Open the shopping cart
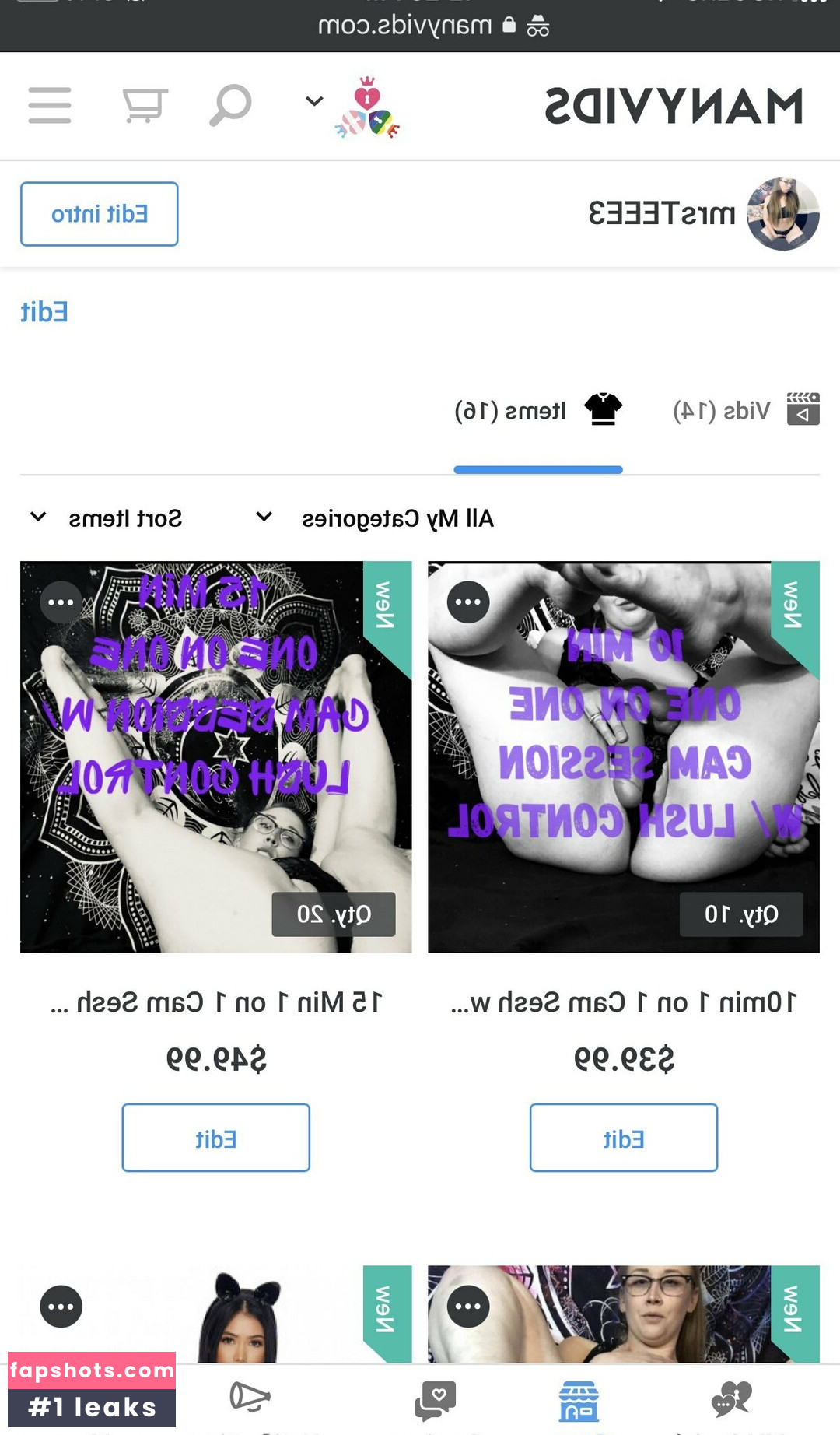840x1435 pixels. tap(145, 105)
